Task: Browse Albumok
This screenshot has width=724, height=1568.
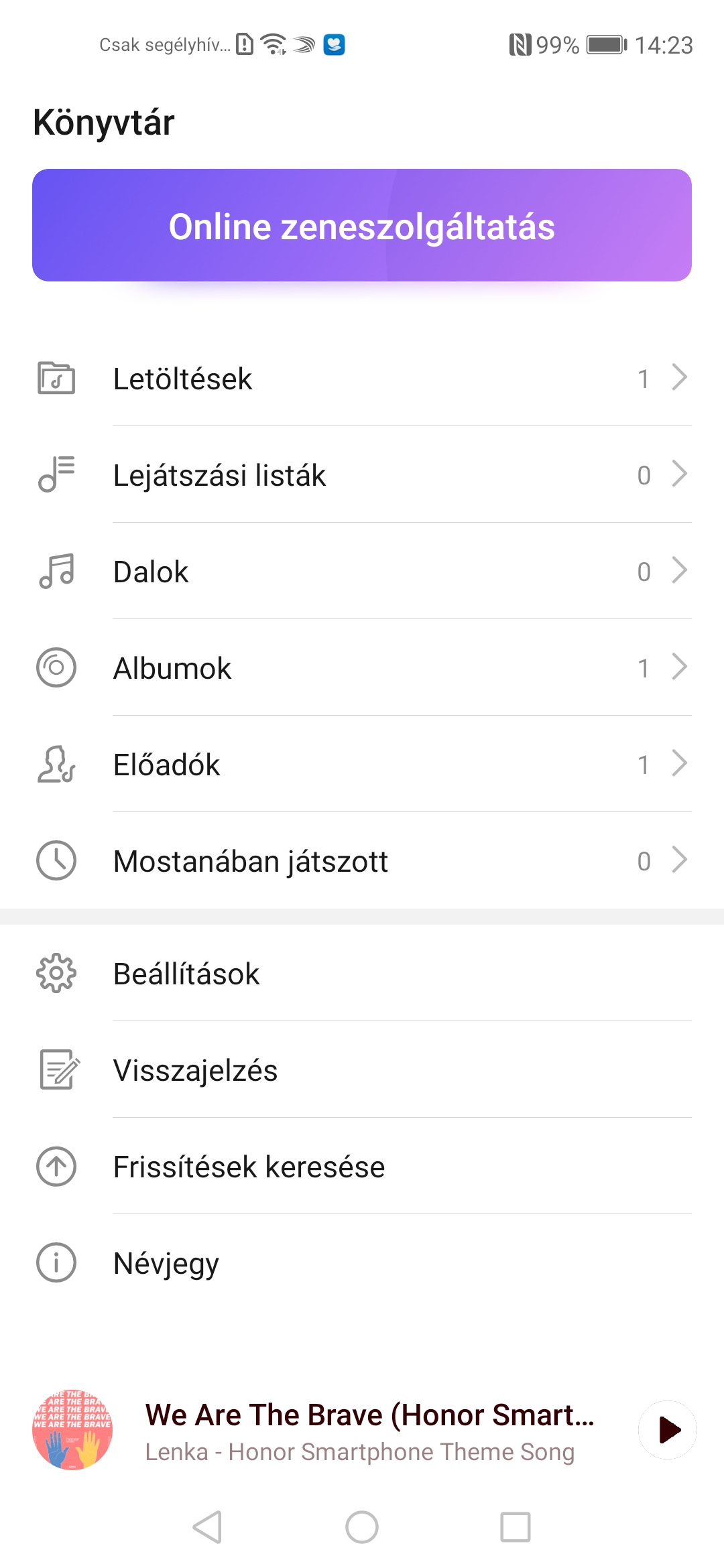Action: (x=362, y=668)
